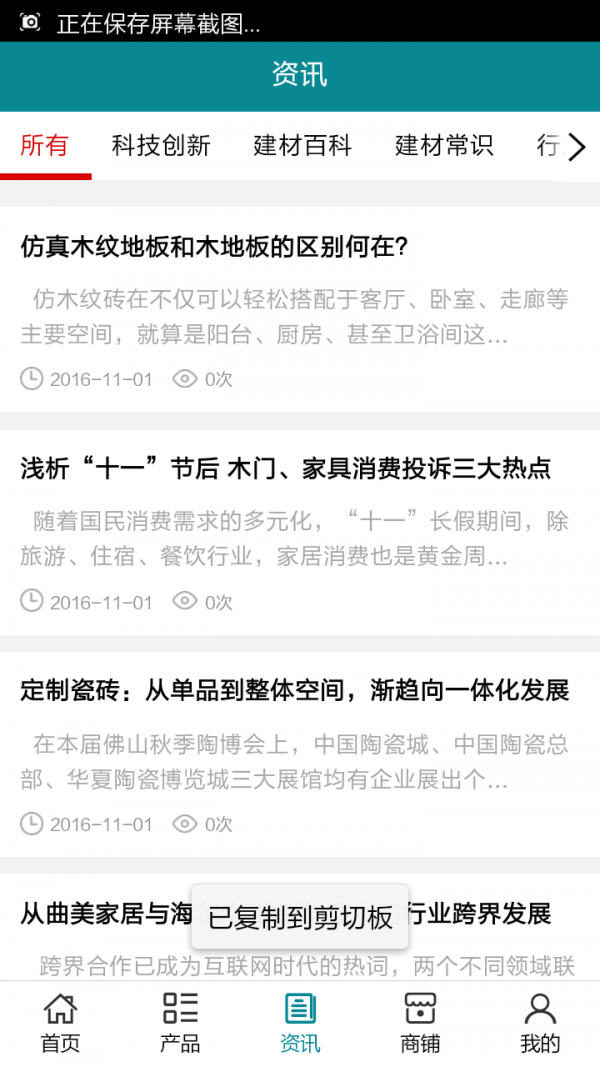Open the 从曲美家居 cross-industry article
This screenshot has height=1067, width=600.
click(100, 914)
